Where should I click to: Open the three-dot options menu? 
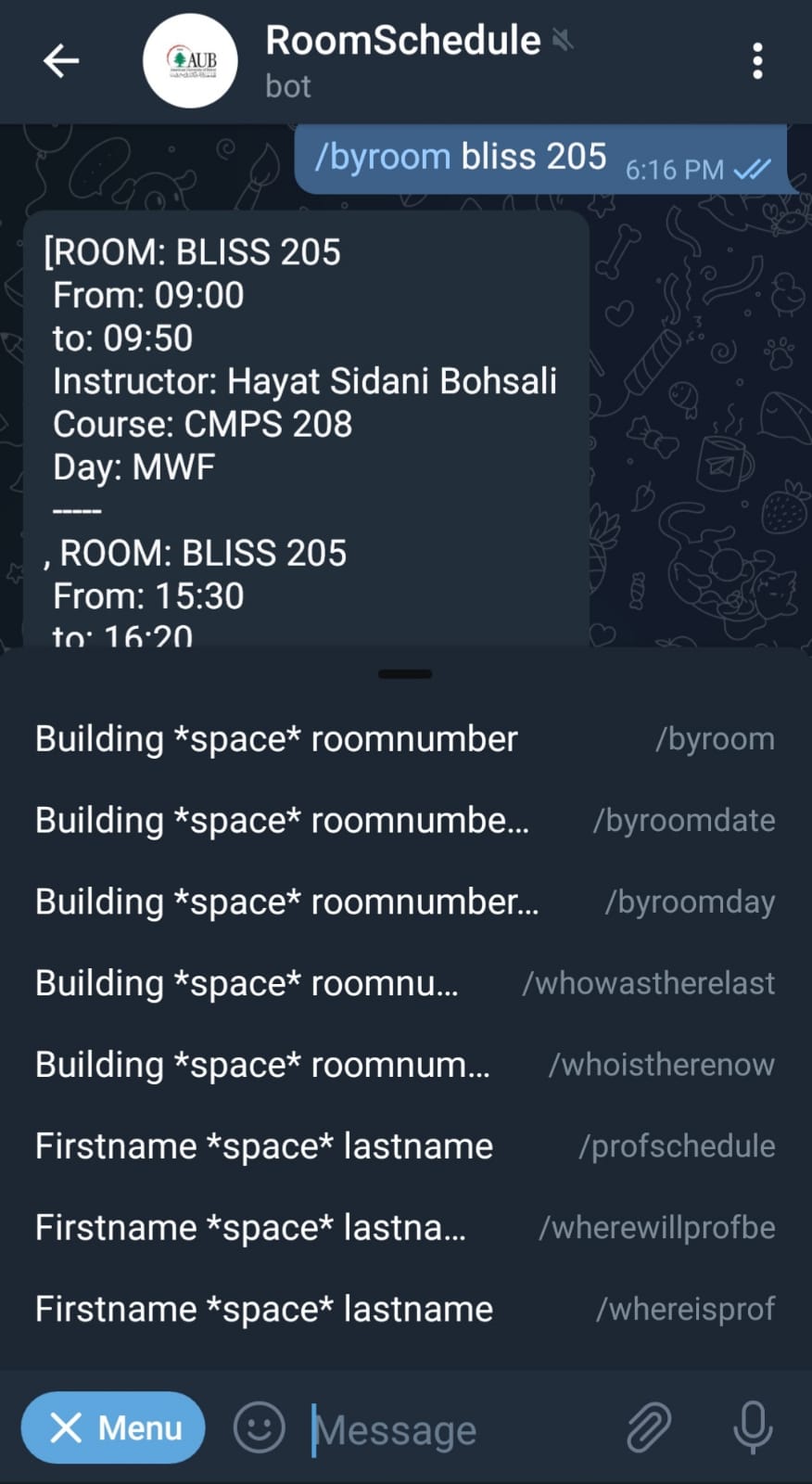point(757,60)
